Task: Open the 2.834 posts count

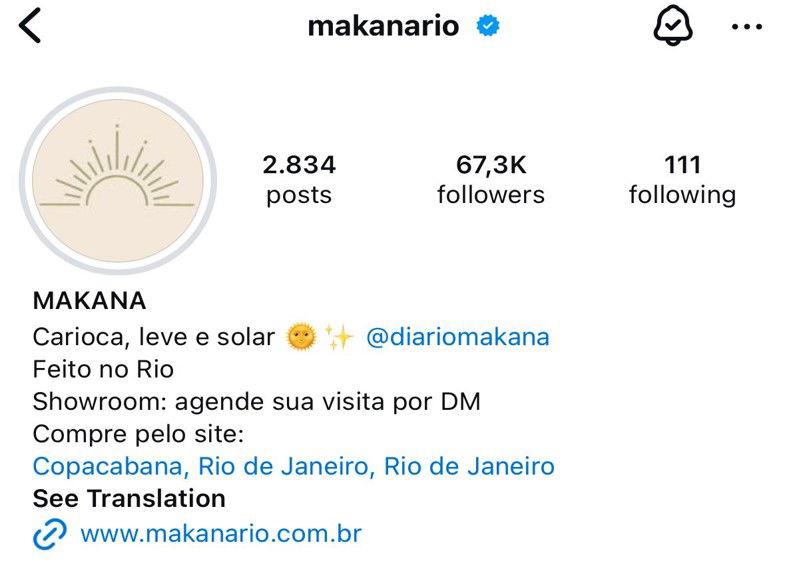Action: pos(299,179)
